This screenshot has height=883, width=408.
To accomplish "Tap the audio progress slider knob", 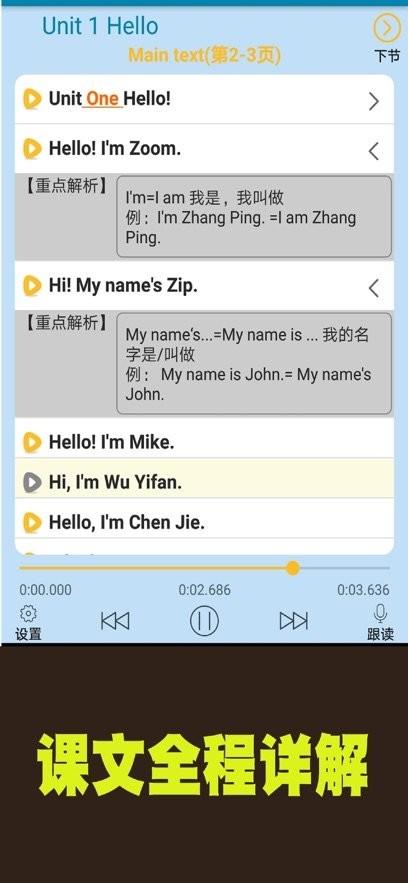I will coord(292,568).
